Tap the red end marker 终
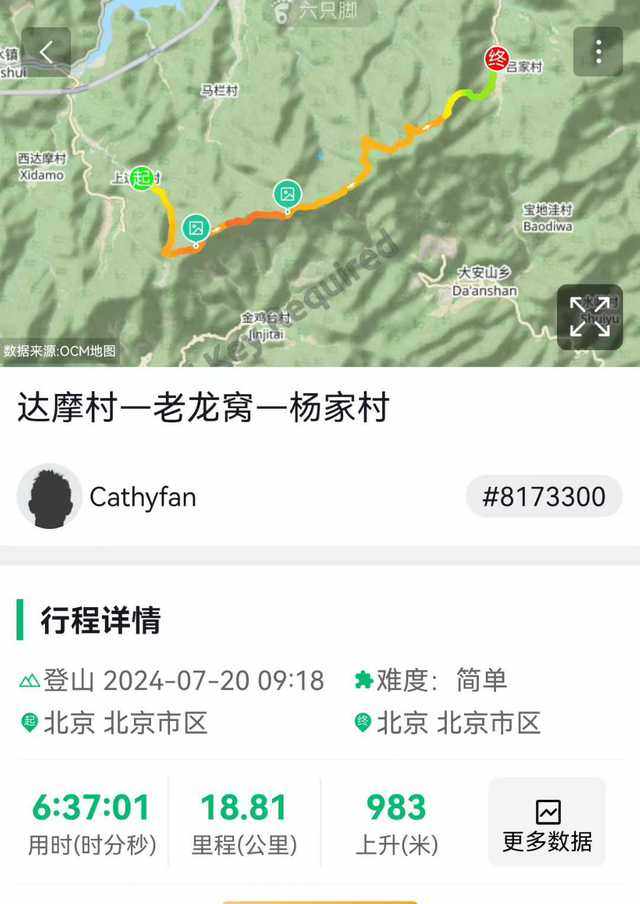Viewport: 640px width, 904px height. coord(496,58)
